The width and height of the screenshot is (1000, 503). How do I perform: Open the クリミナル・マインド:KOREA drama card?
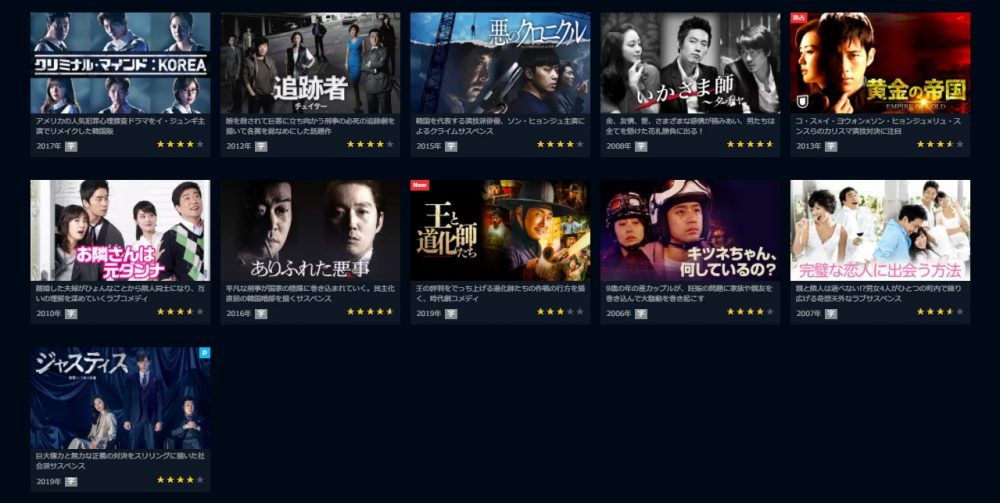pos(120,63)
